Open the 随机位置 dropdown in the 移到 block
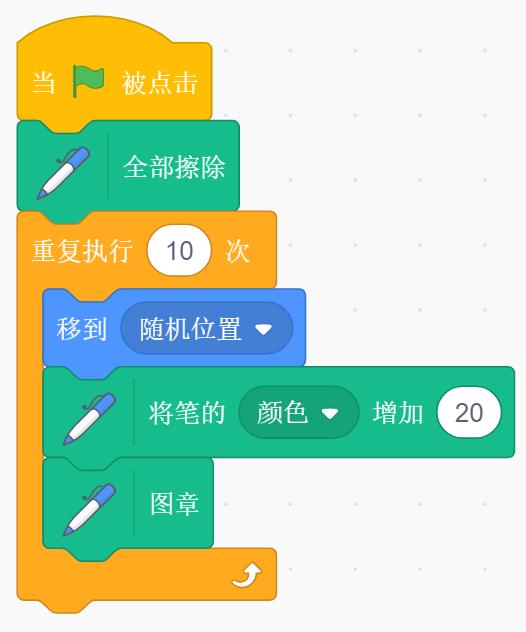This screenshot has height=632, width=526. click(206, 328)
